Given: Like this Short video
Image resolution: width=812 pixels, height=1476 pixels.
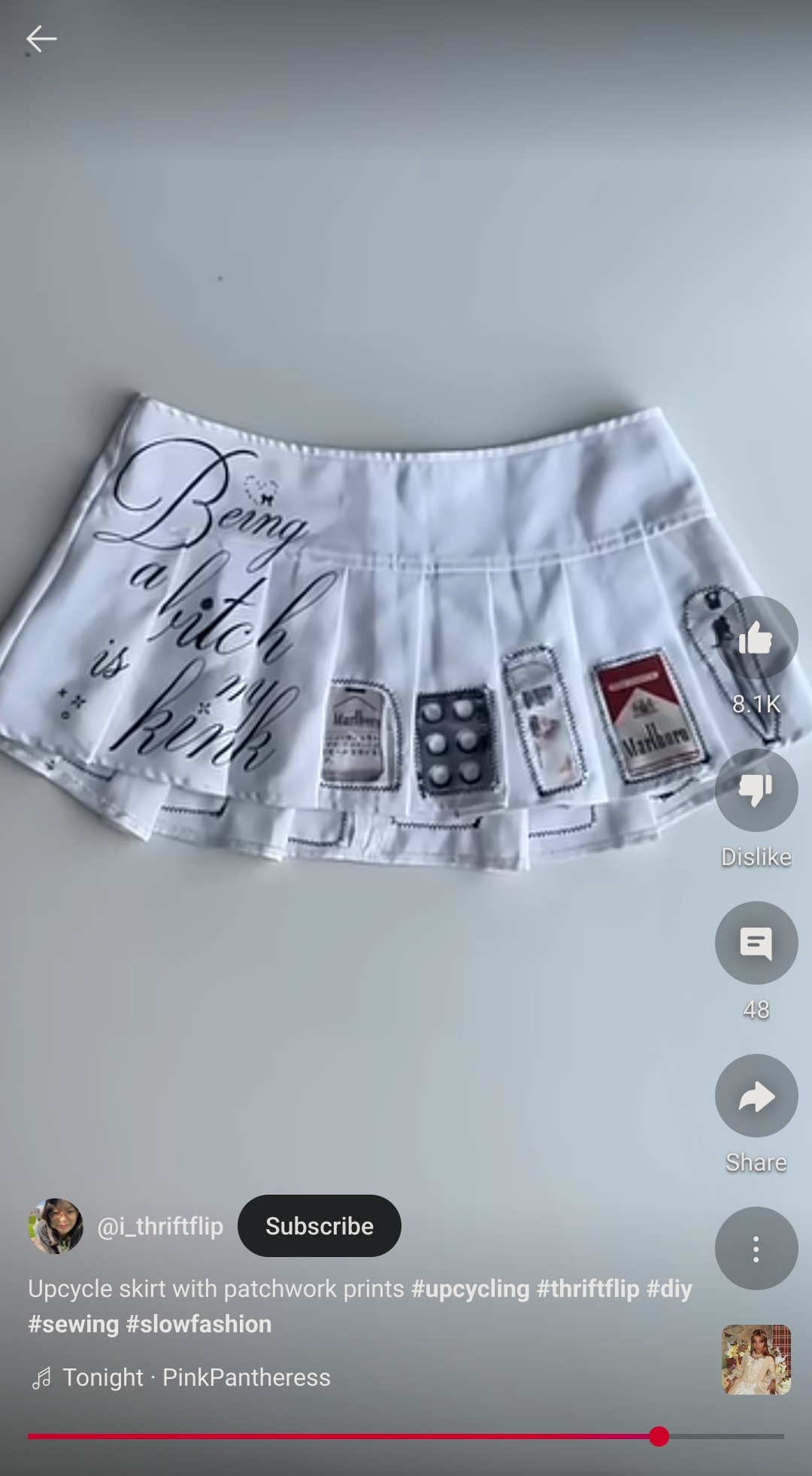Looking at the screenshot, I should pyautogui.click(x=756, y=638).
